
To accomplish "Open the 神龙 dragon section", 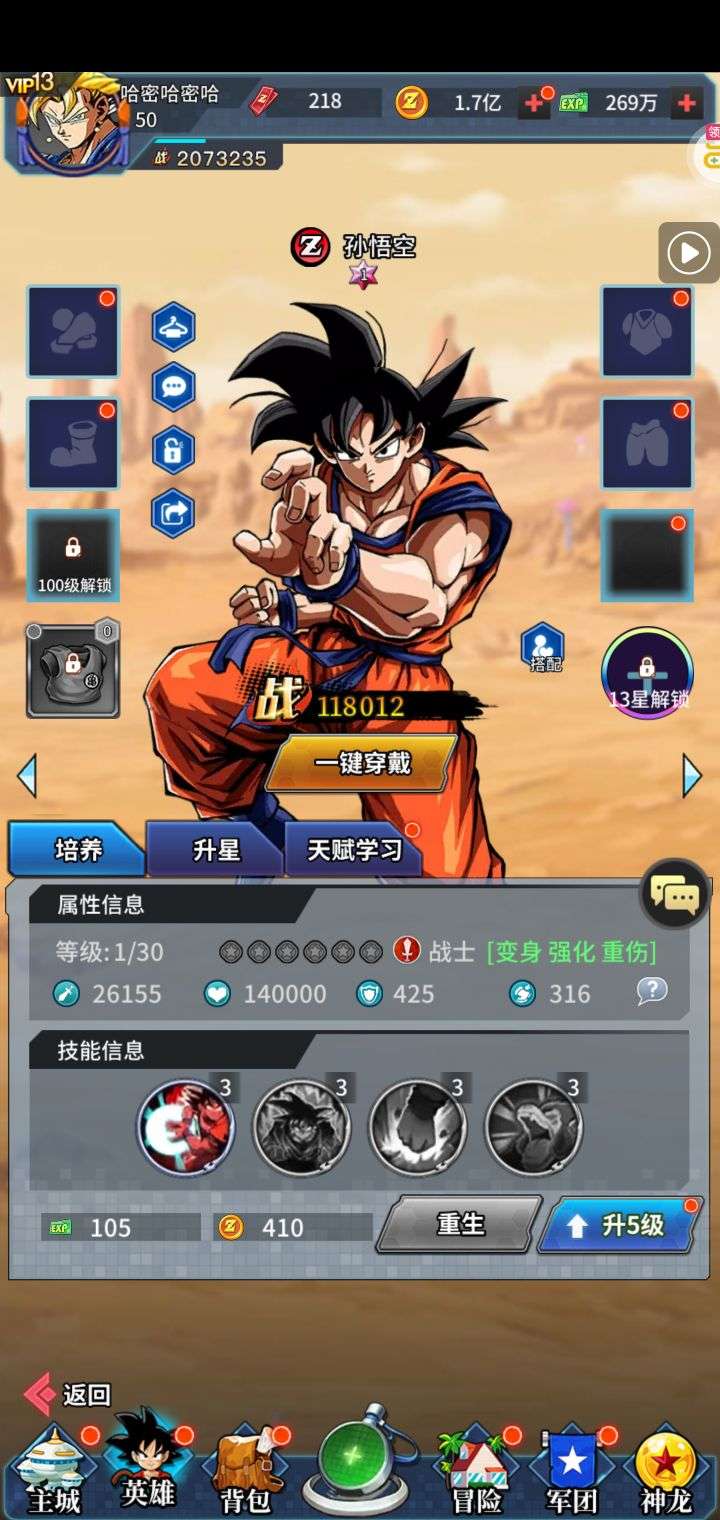I will (666, 1471).
